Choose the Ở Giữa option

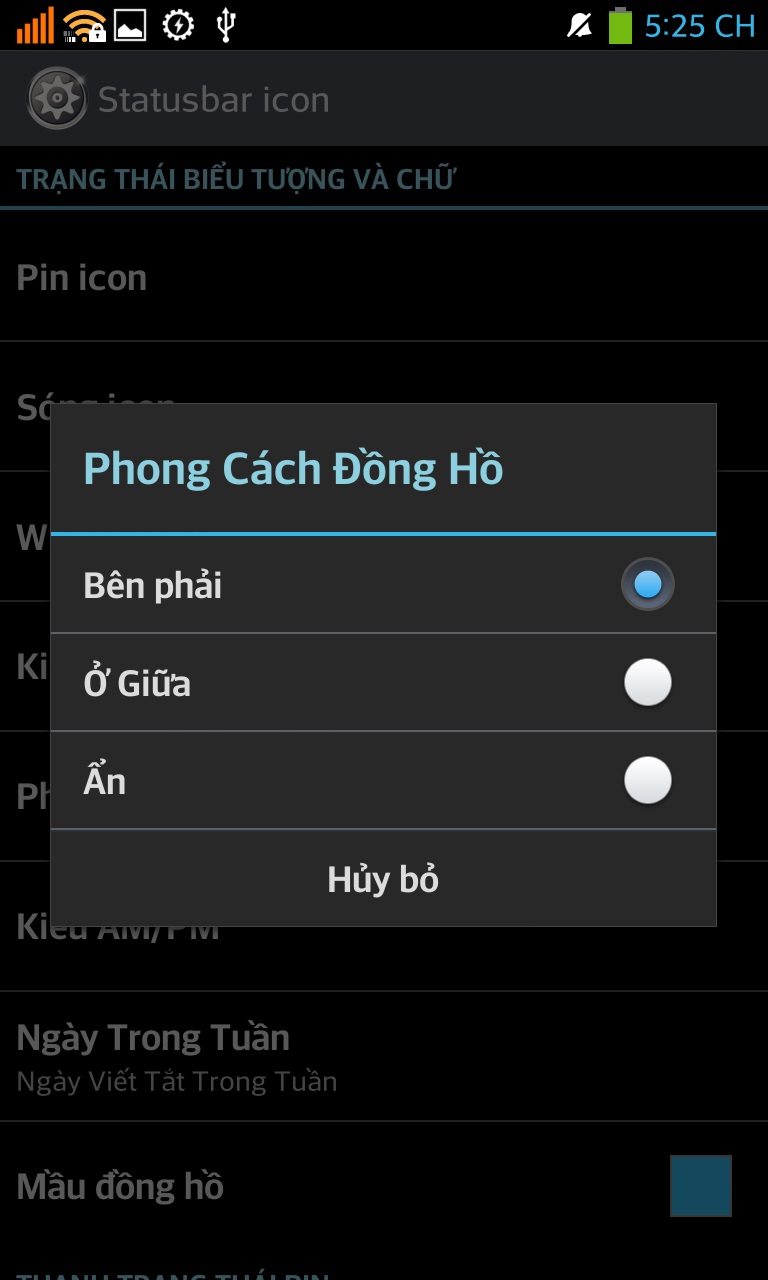coord(383,683)
